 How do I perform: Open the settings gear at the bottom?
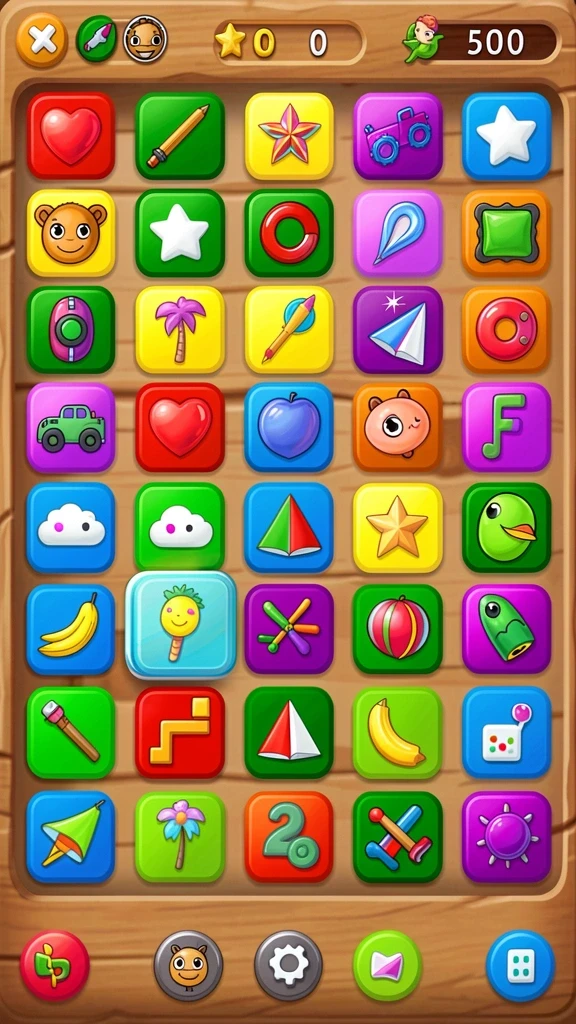288,965
